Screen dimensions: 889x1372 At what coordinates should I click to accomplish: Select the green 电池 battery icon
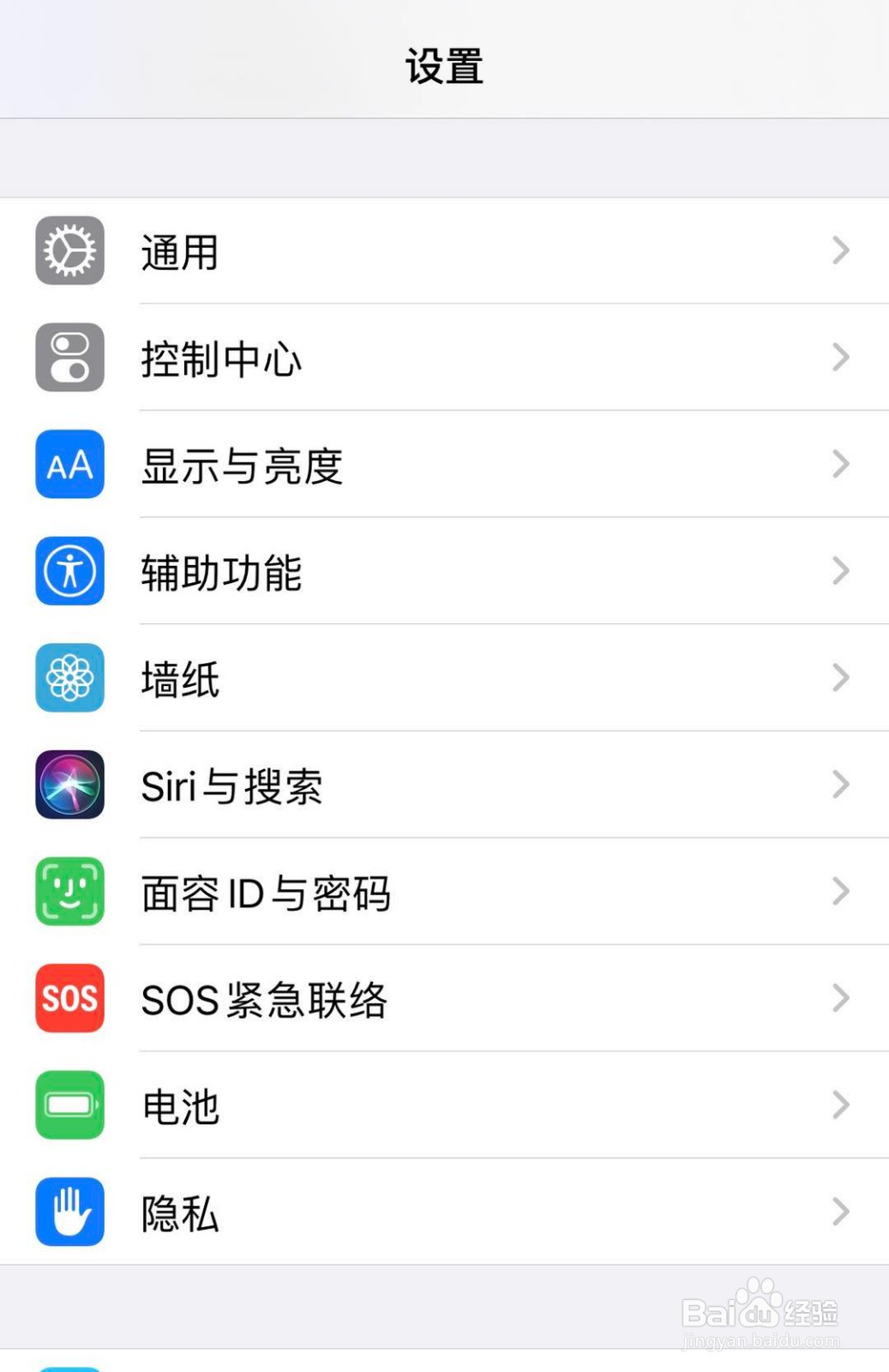pos(69,1105)
